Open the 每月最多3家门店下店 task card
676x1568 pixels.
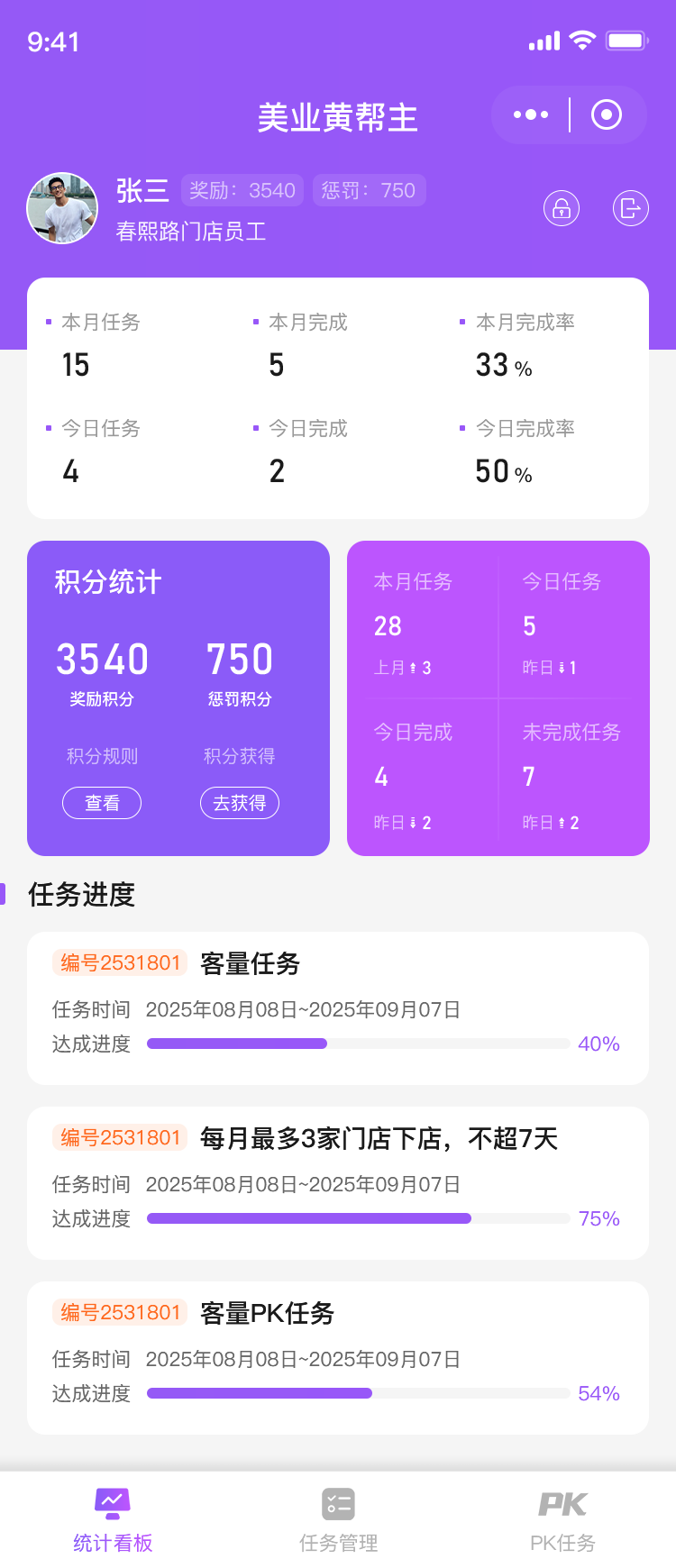[338, 1182]
